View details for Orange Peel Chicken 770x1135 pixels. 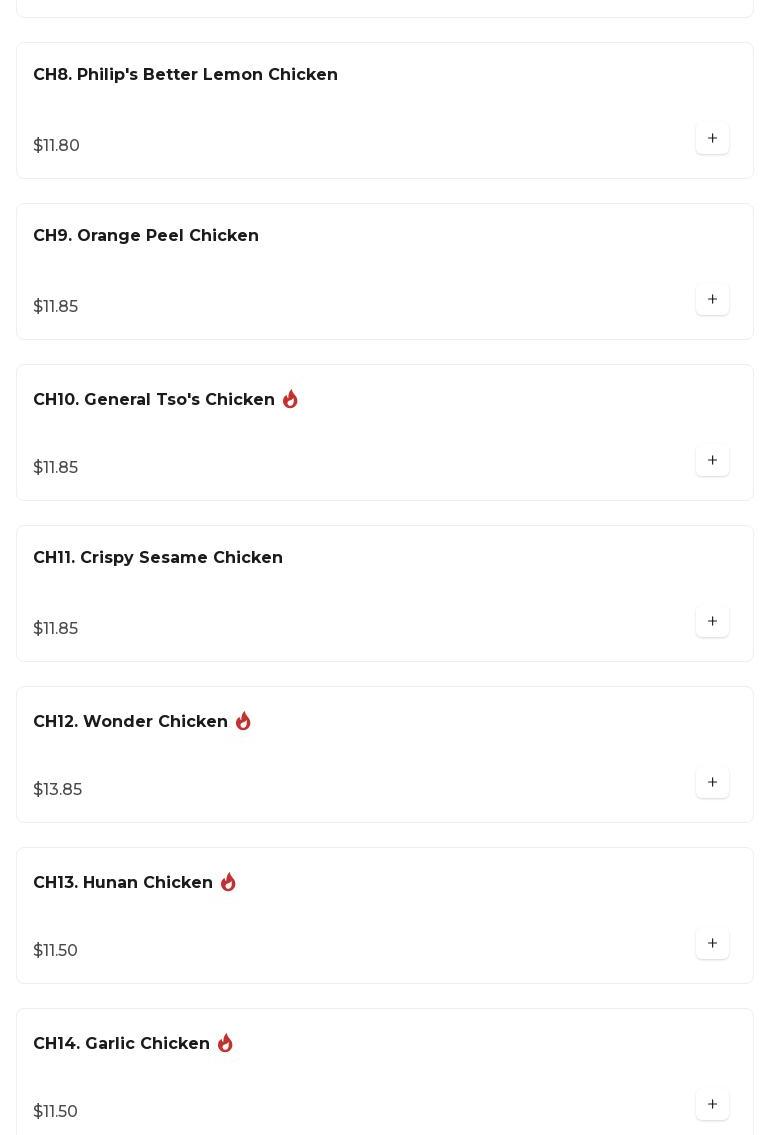[146, 236]
